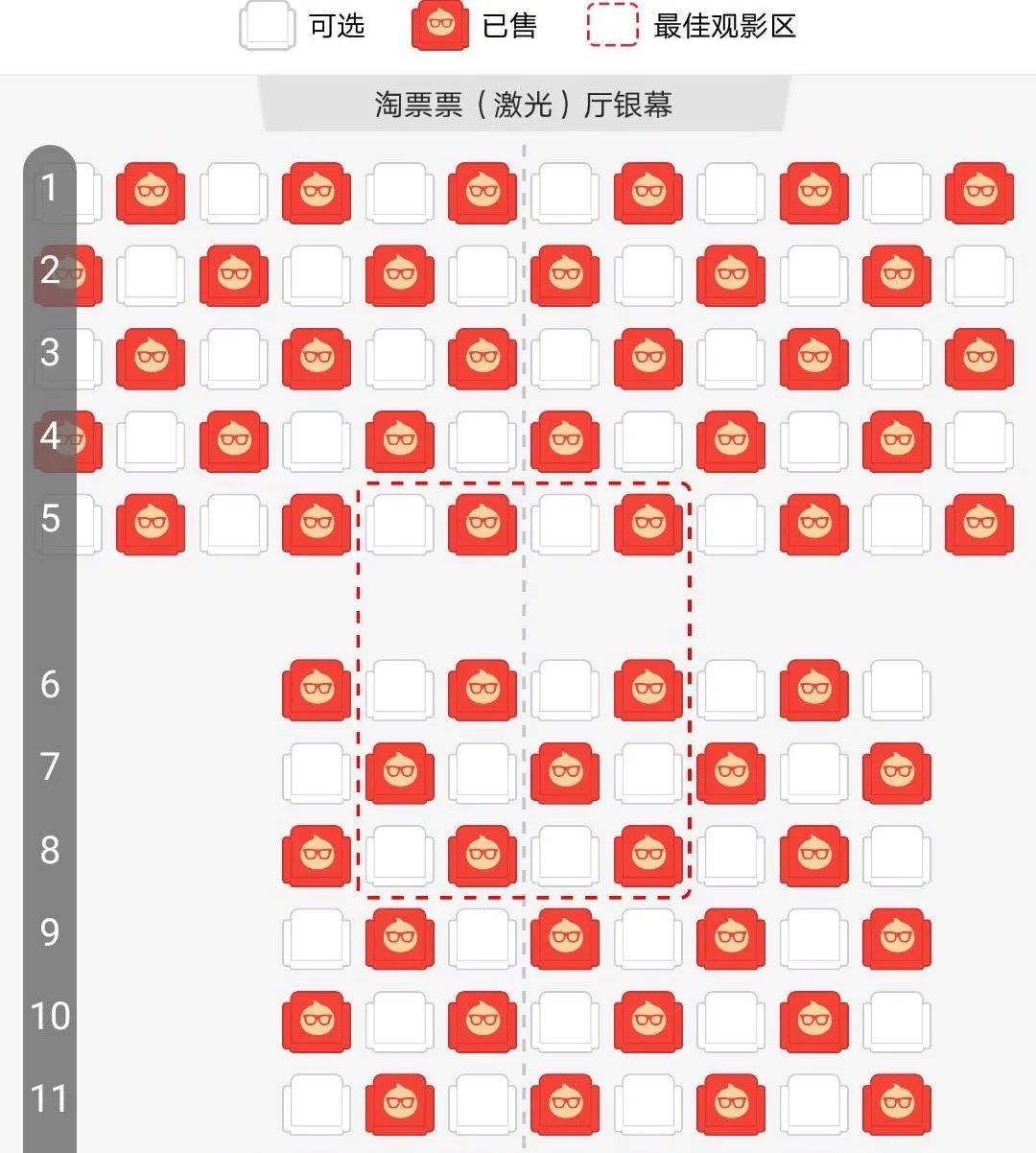
Task: Choose row 7's empty seat just left of center aisle
Action: pos(483,773)
